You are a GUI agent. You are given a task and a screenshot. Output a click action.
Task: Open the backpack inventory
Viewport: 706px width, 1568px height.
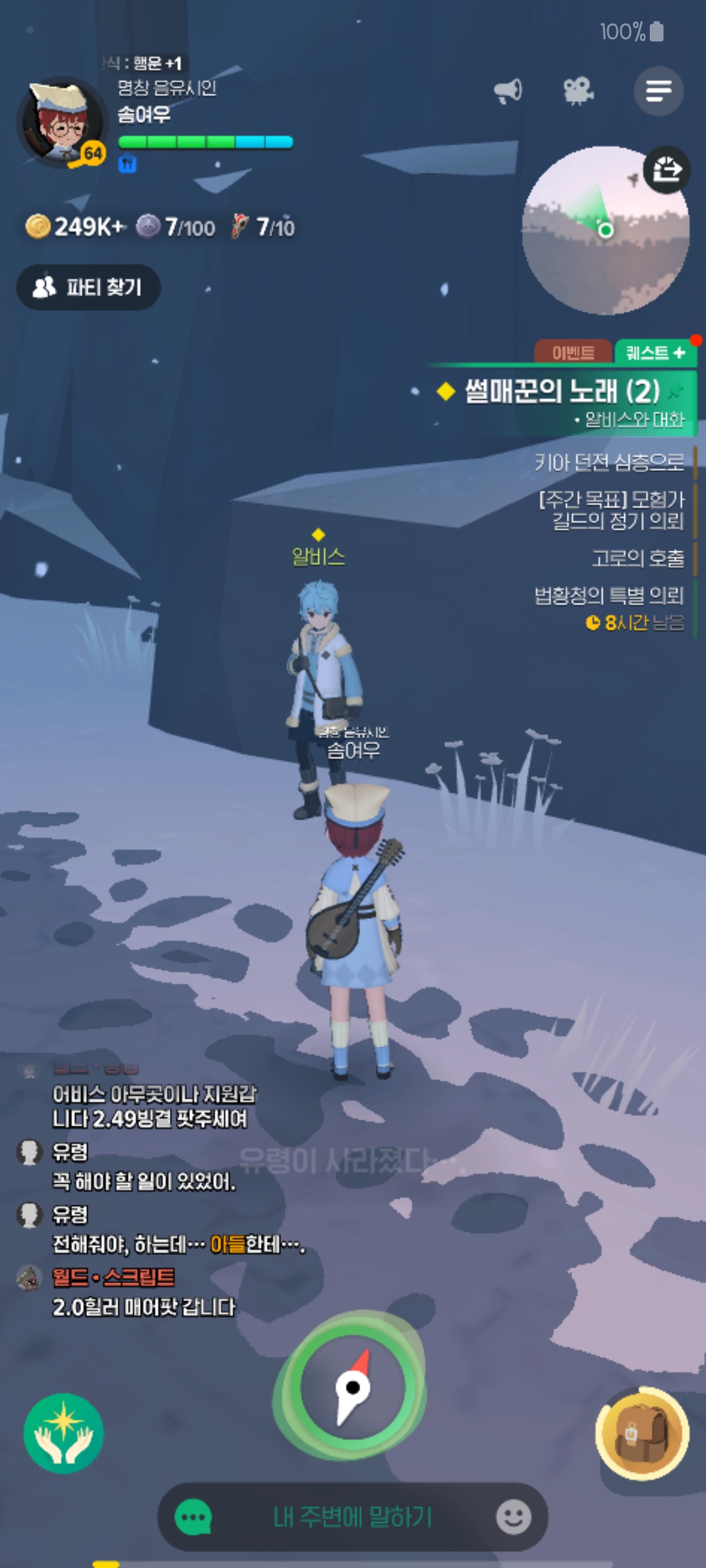[642, 1433]
